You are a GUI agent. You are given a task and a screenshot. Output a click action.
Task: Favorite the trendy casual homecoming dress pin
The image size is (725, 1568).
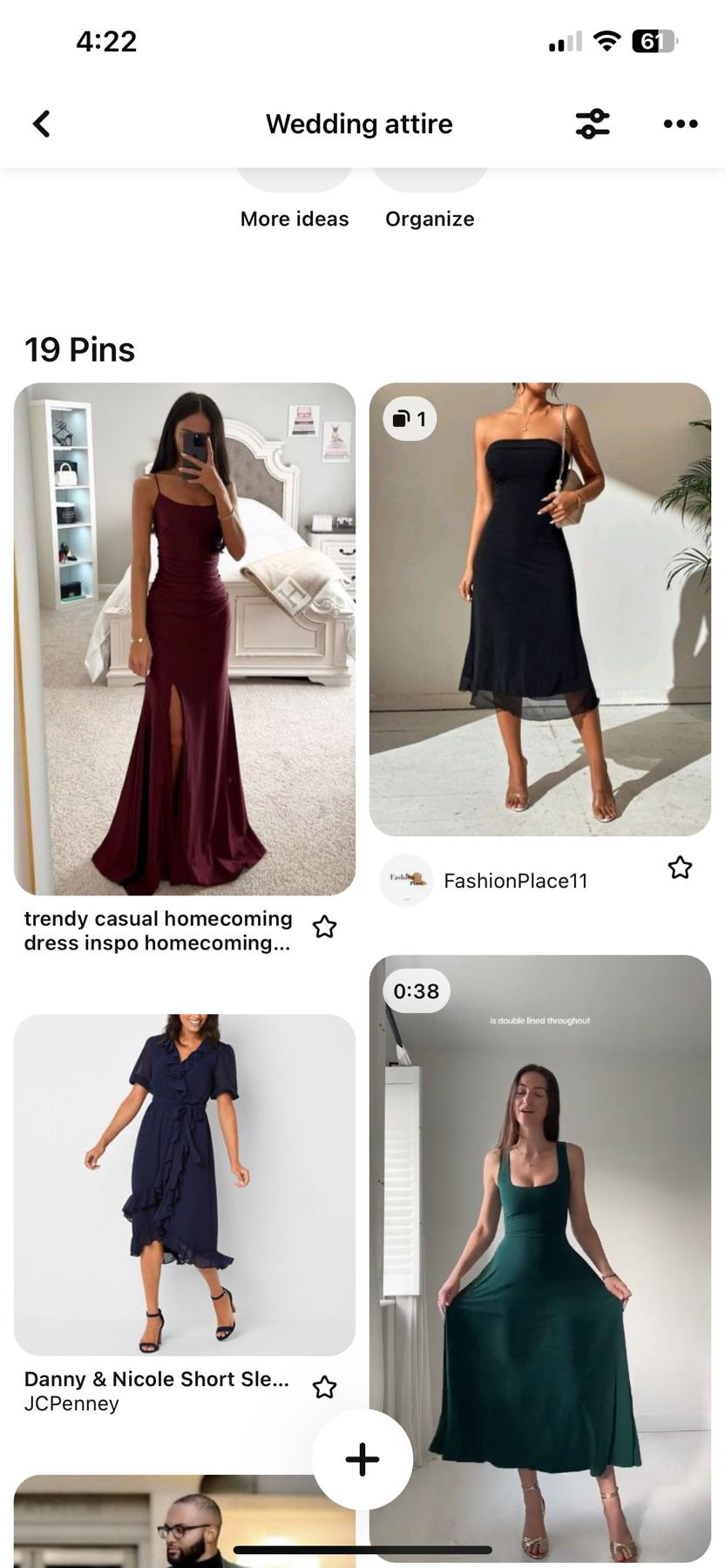(325, 927)
